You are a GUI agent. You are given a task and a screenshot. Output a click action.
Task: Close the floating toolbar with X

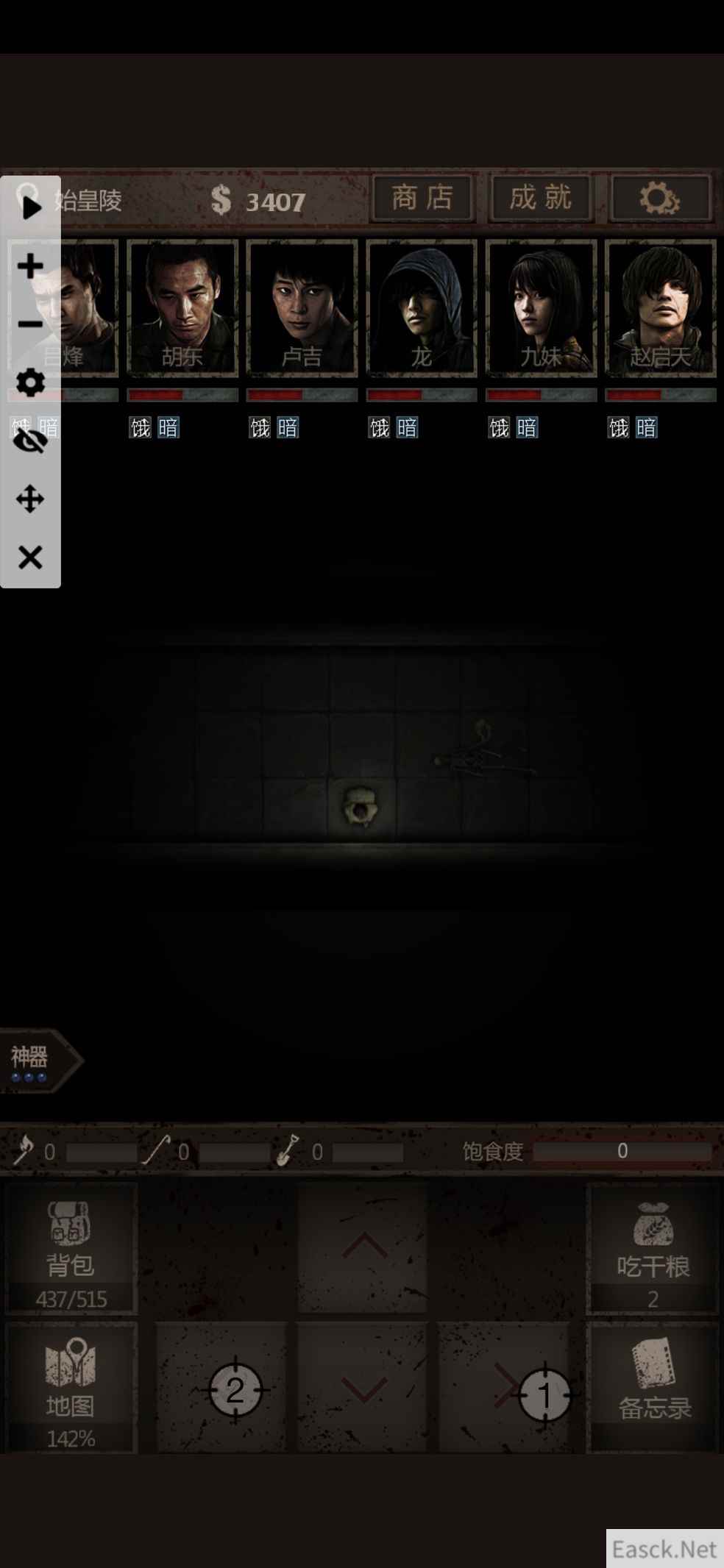coord(31,557)
